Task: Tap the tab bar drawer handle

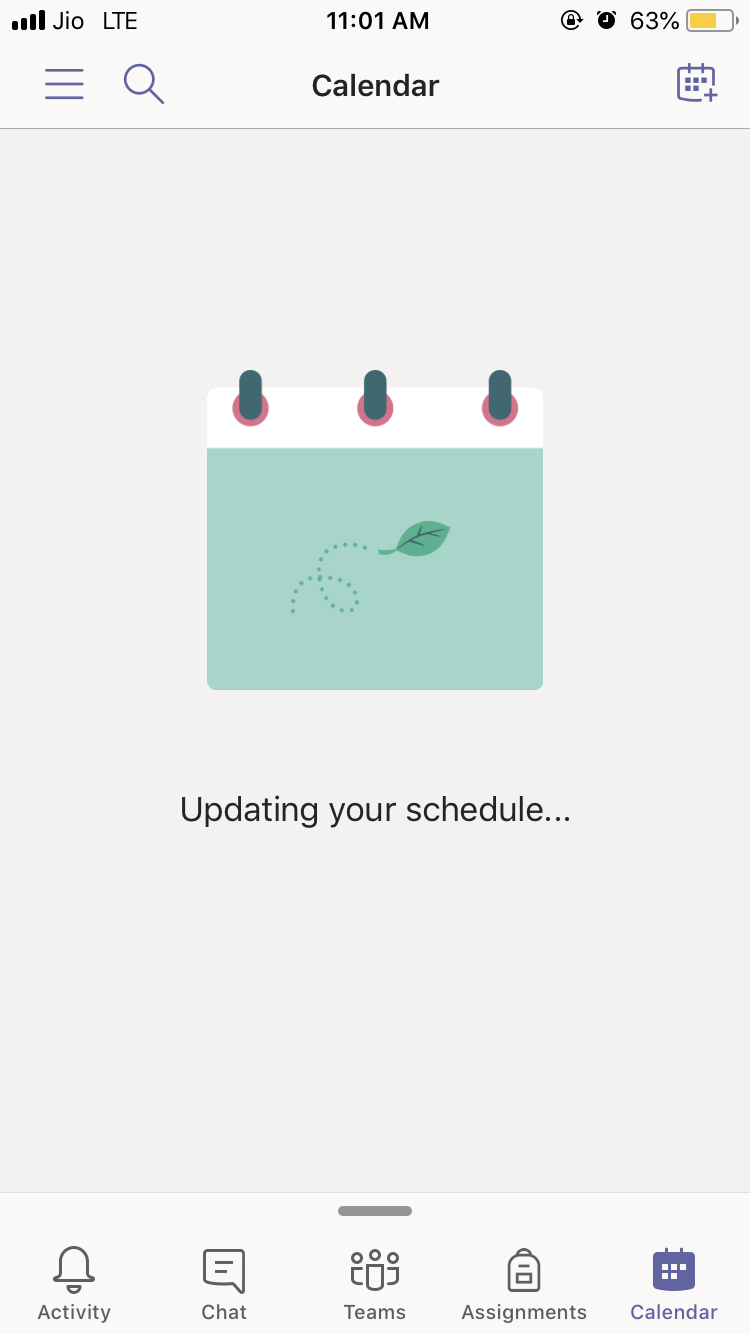Action: [x=375, y=1211]
